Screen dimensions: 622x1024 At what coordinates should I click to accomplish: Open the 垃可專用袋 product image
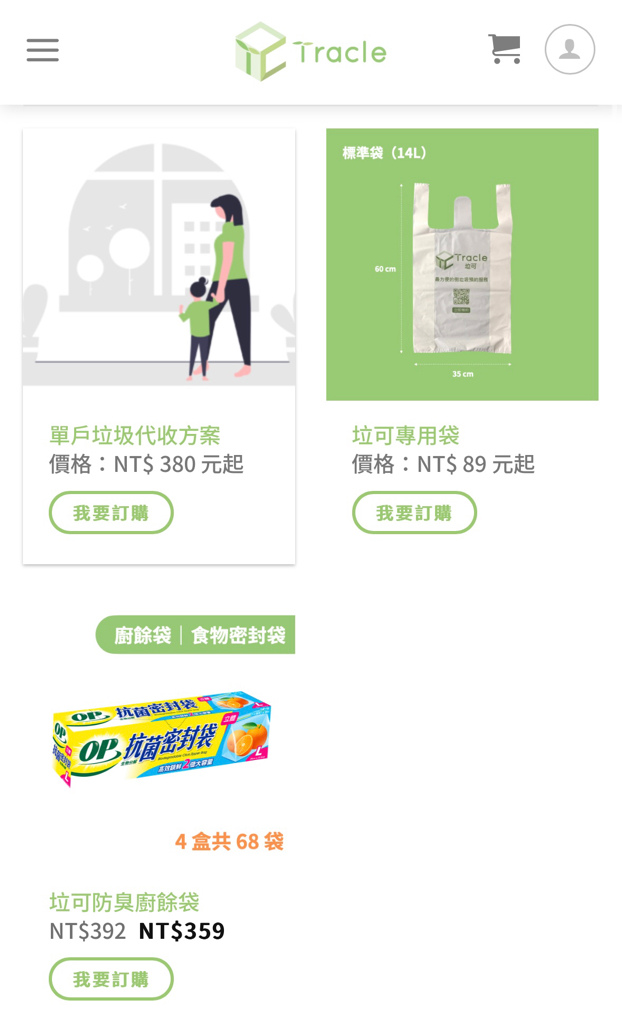(462, 264)
